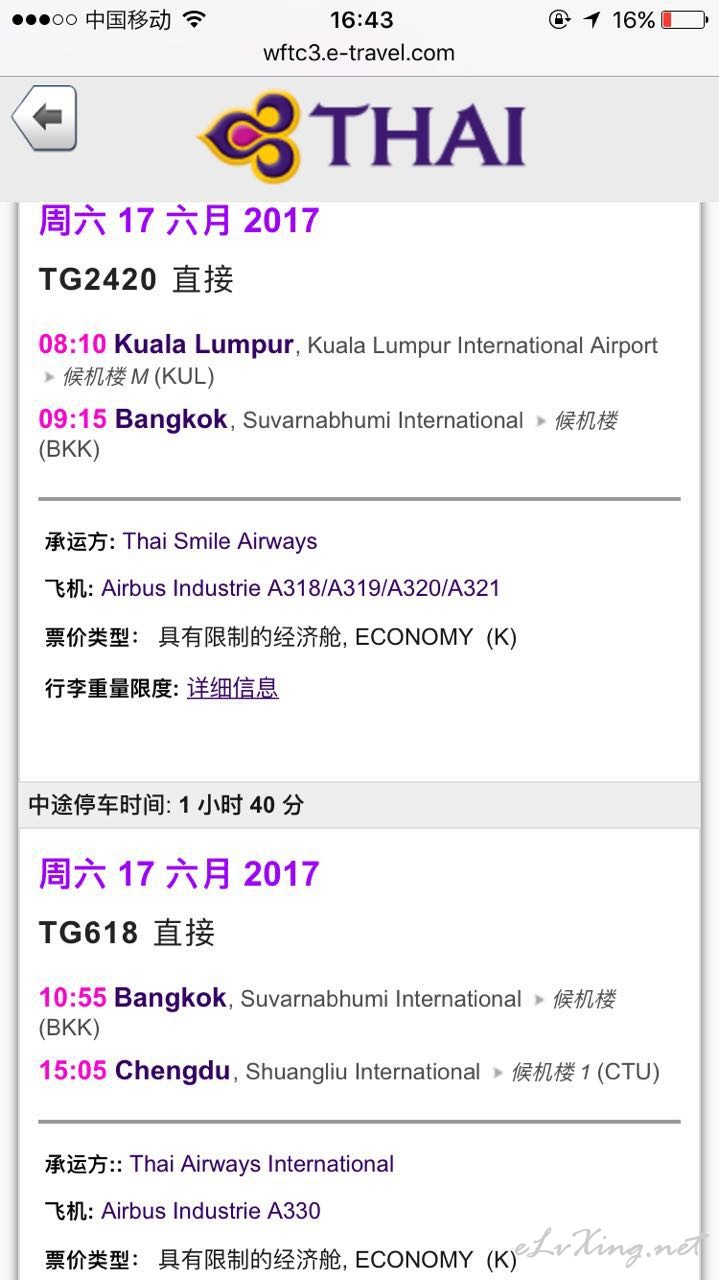The image size is (719, 1280).
Task: Tap the wftc3.e-travel.com address bar
Action: [x=359, y=53]
